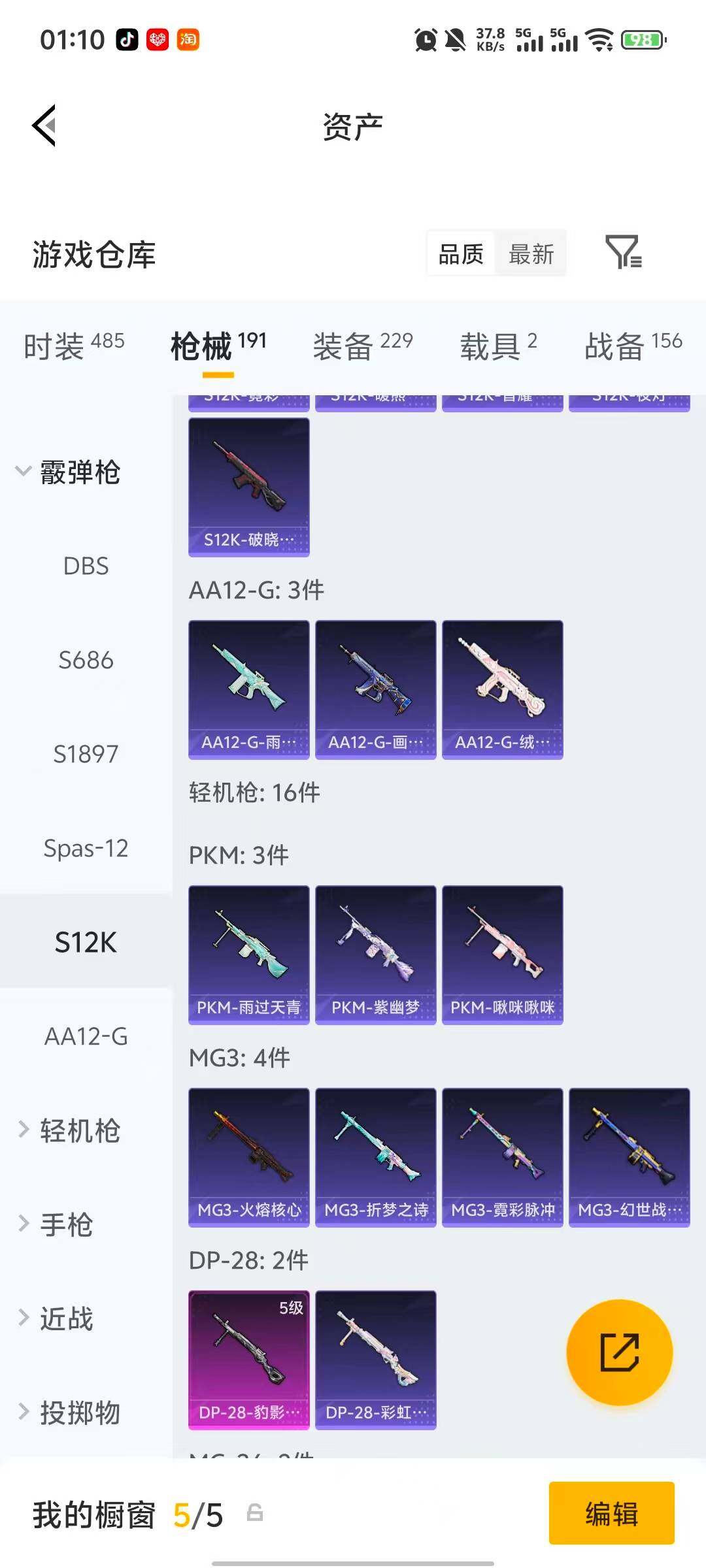Go back from the 资产 page
This screenshot has width=706, height=1568.
(44, 125)
